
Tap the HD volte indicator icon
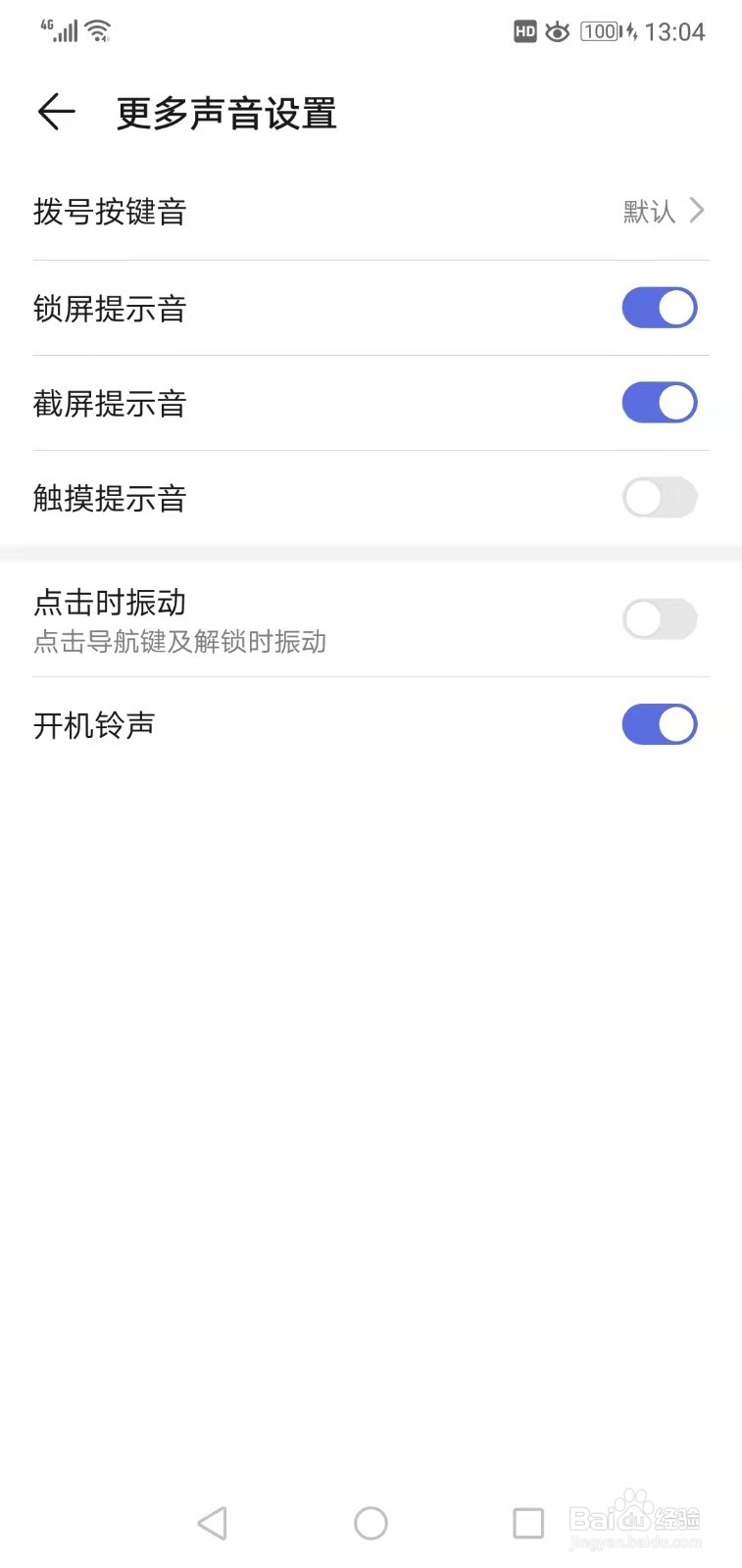[x=525, y=31]
